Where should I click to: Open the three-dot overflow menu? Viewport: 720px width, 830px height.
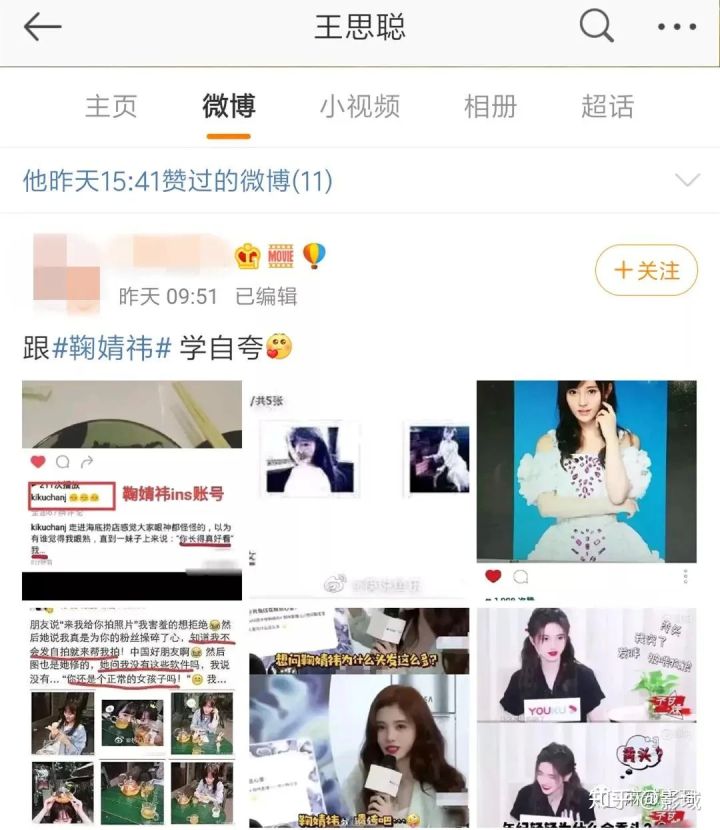point(676,28)
